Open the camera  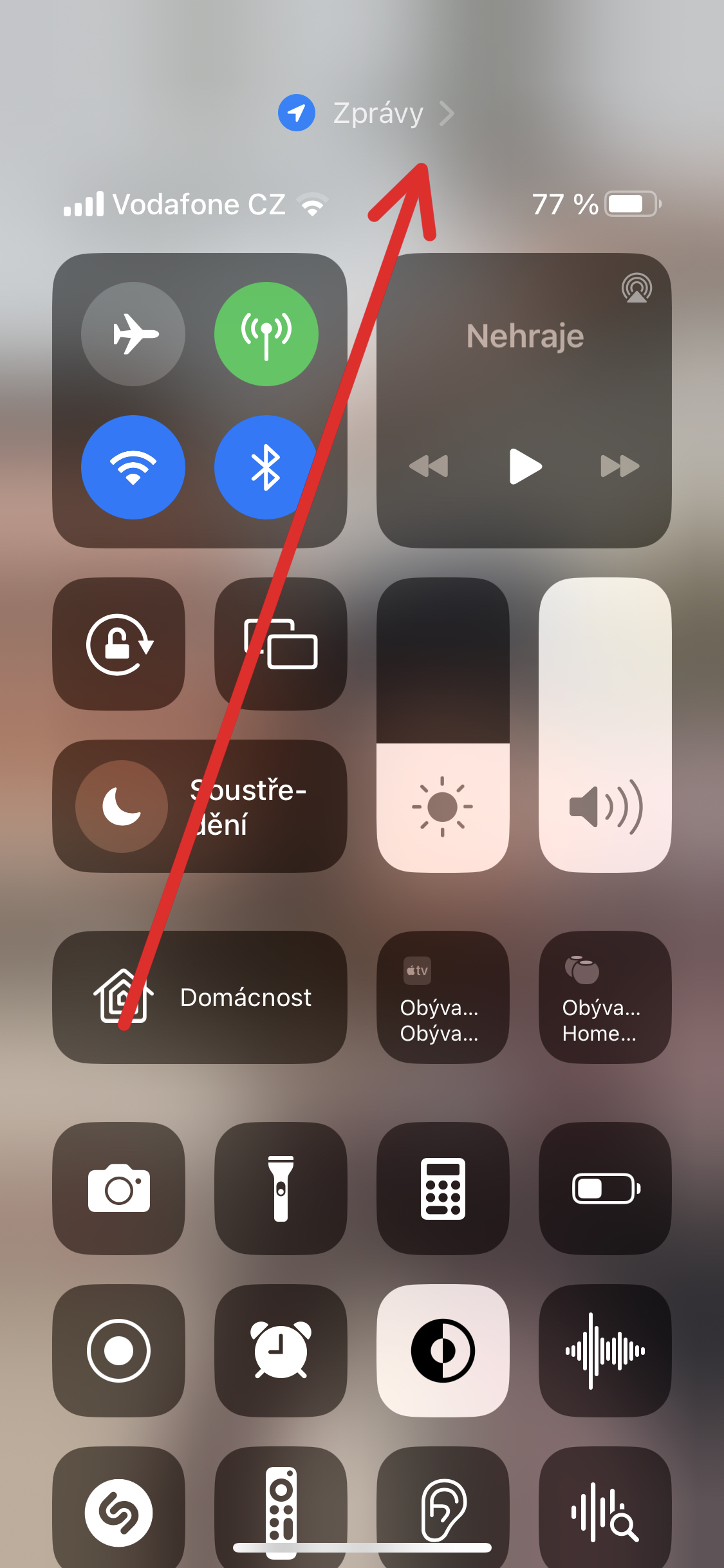[x=119, y=1188]
